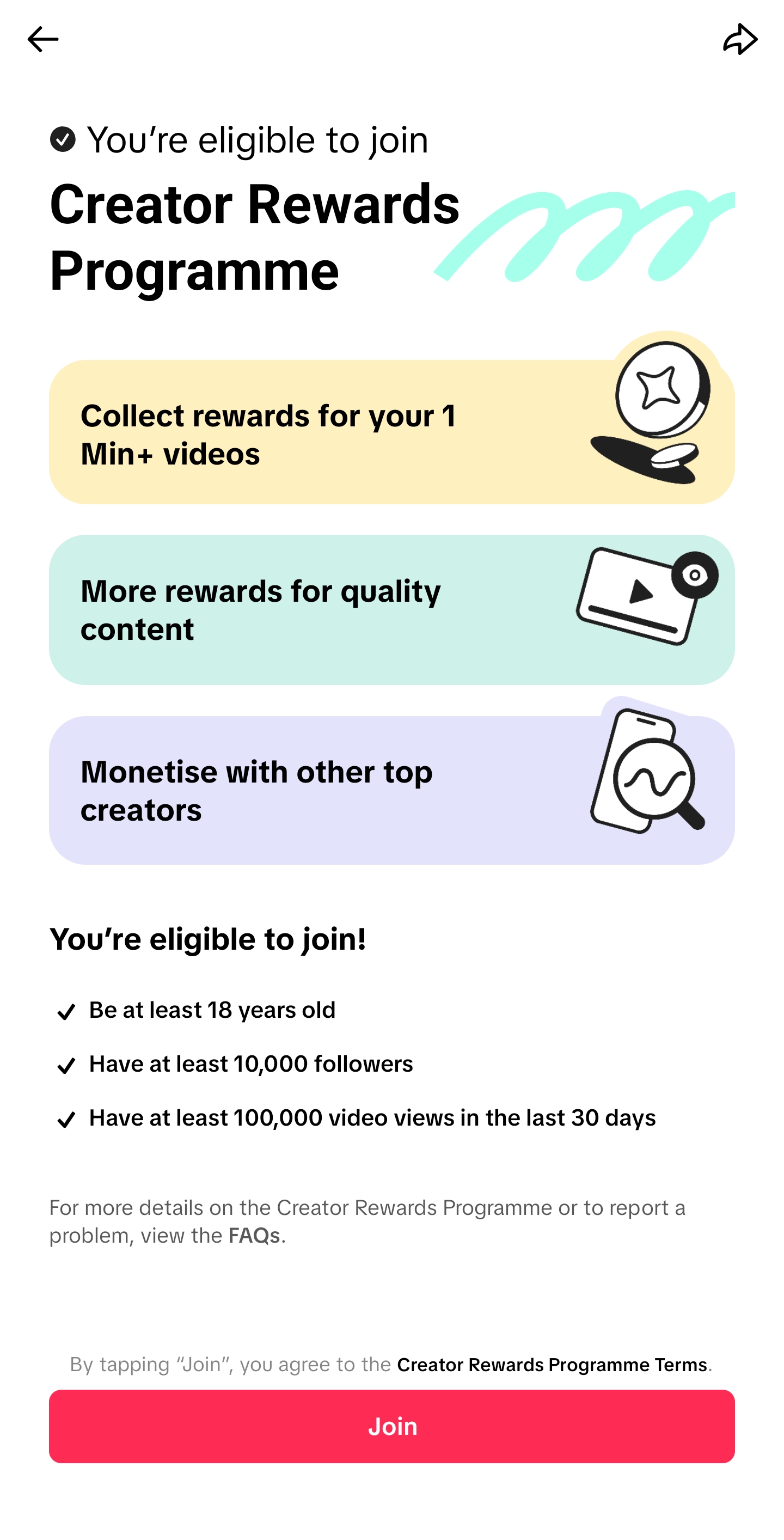Open Creator Rewards Programme Terms

click(x=552, y=1365)
